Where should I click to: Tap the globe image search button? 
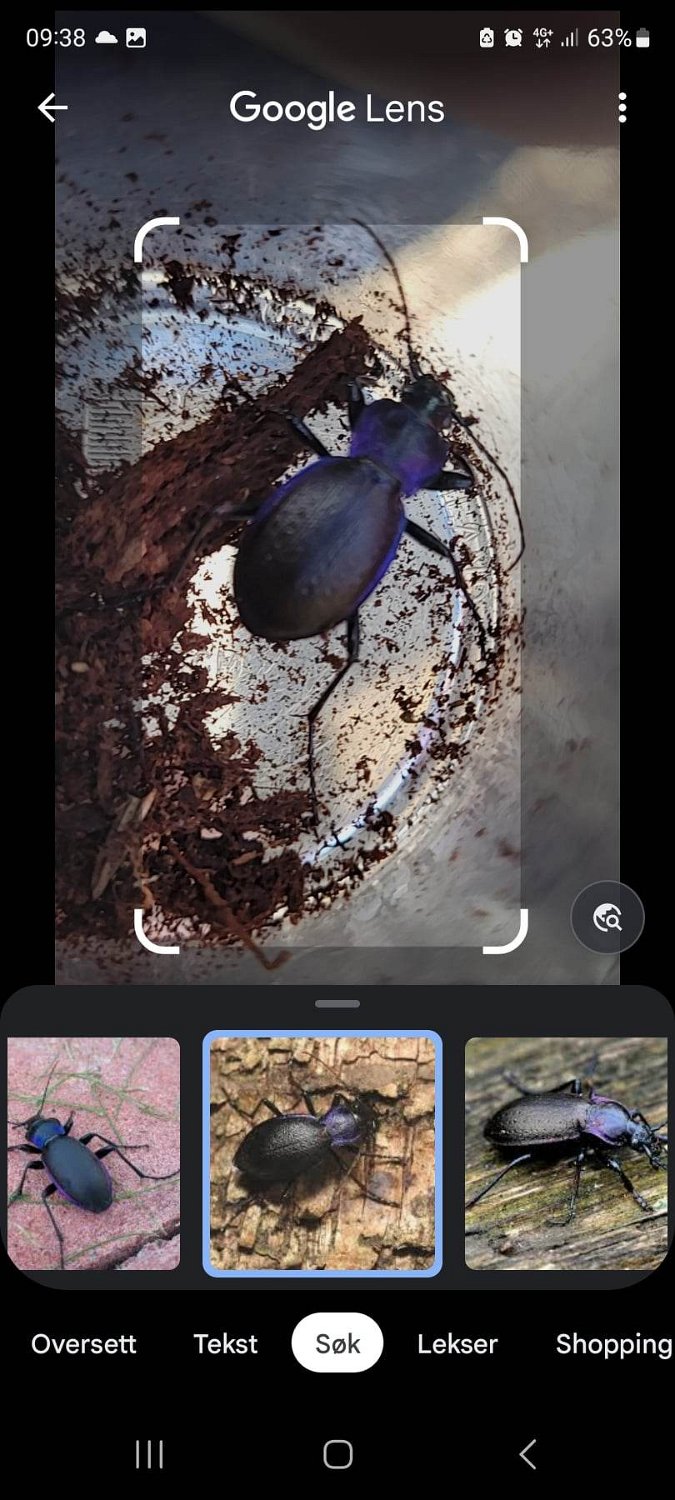point(608,917)
